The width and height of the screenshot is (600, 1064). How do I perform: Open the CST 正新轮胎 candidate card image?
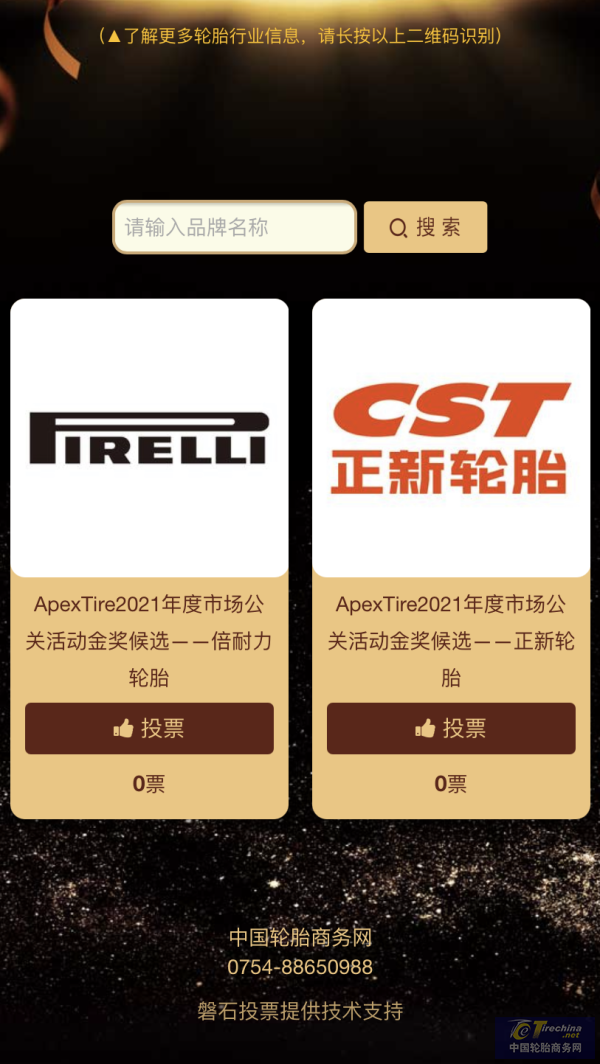point(451,438)
